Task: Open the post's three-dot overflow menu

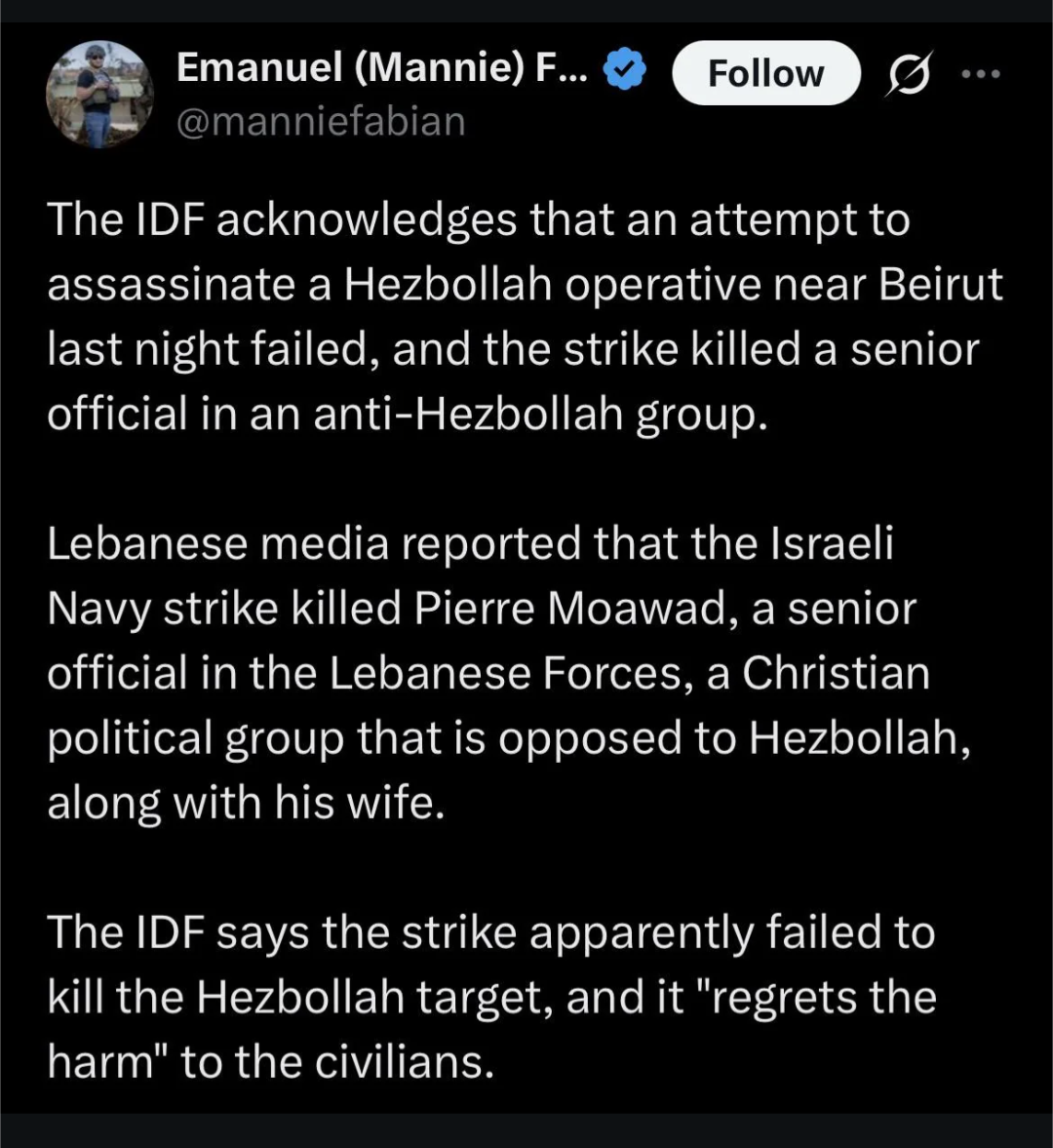Action: point(981,73)
